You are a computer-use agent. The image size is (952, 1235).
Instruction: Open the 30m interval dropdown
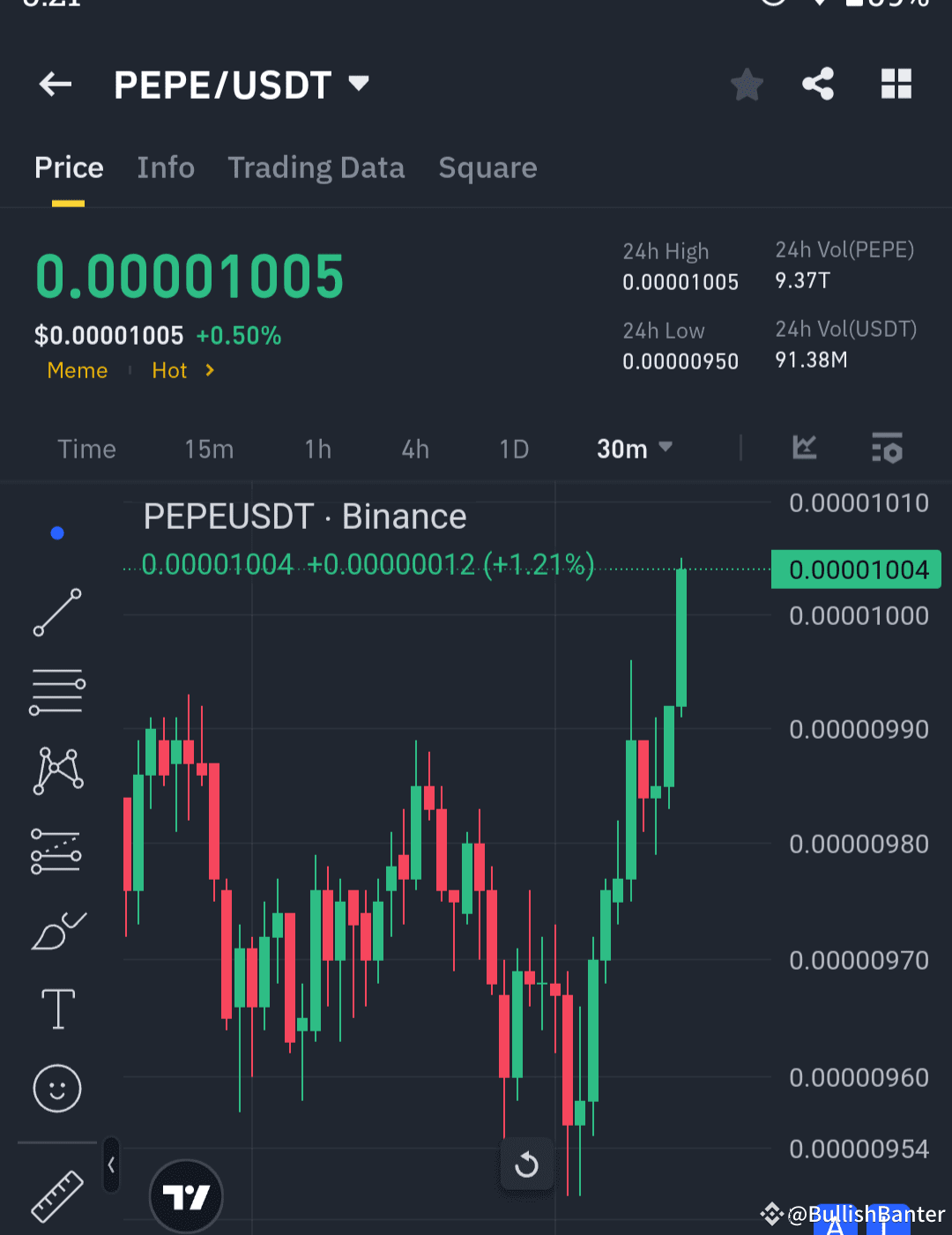coord(633,449)
